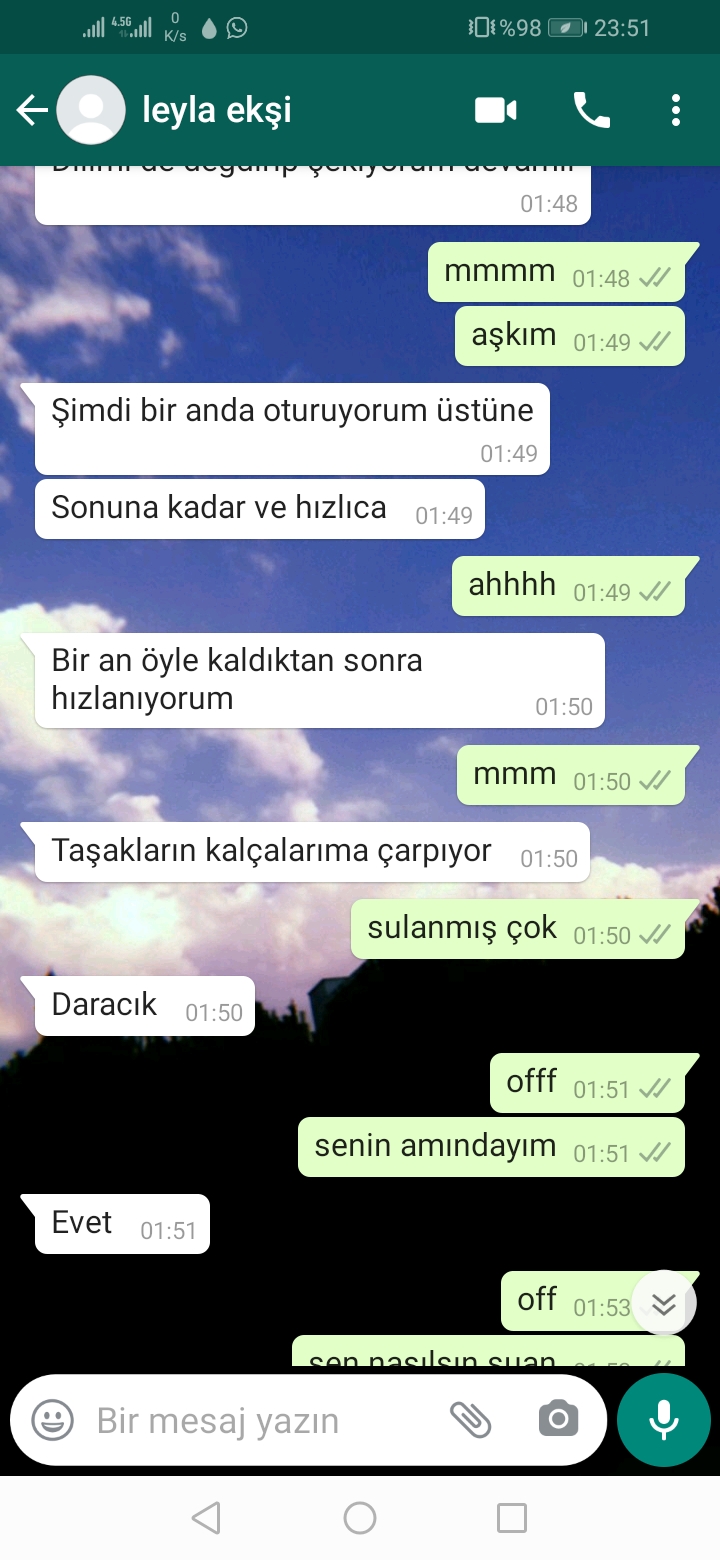Open leyla ekşi's contact info
The width and height of the screenshot is (720, 1560).
[x=217, y=110]
